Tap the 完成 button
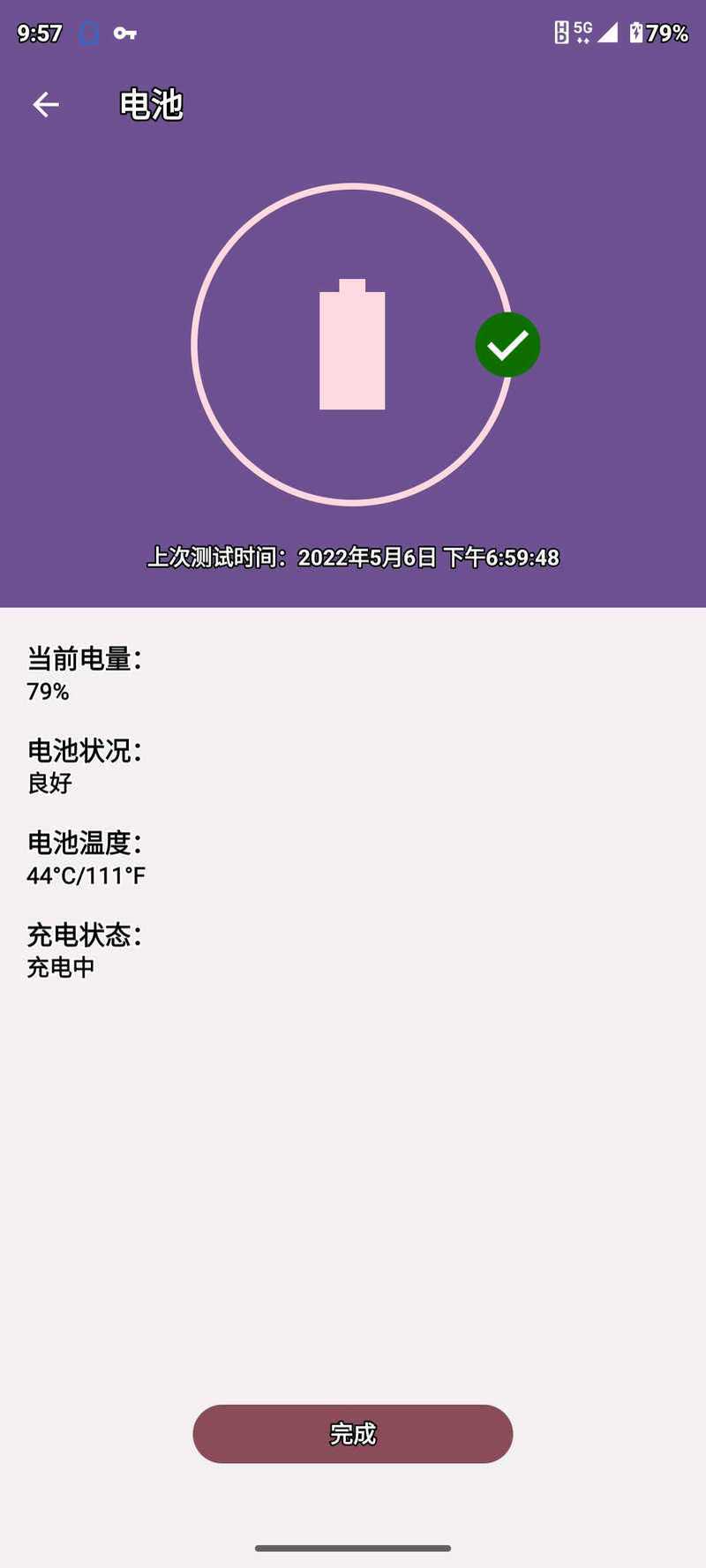 pos(352,1434)
